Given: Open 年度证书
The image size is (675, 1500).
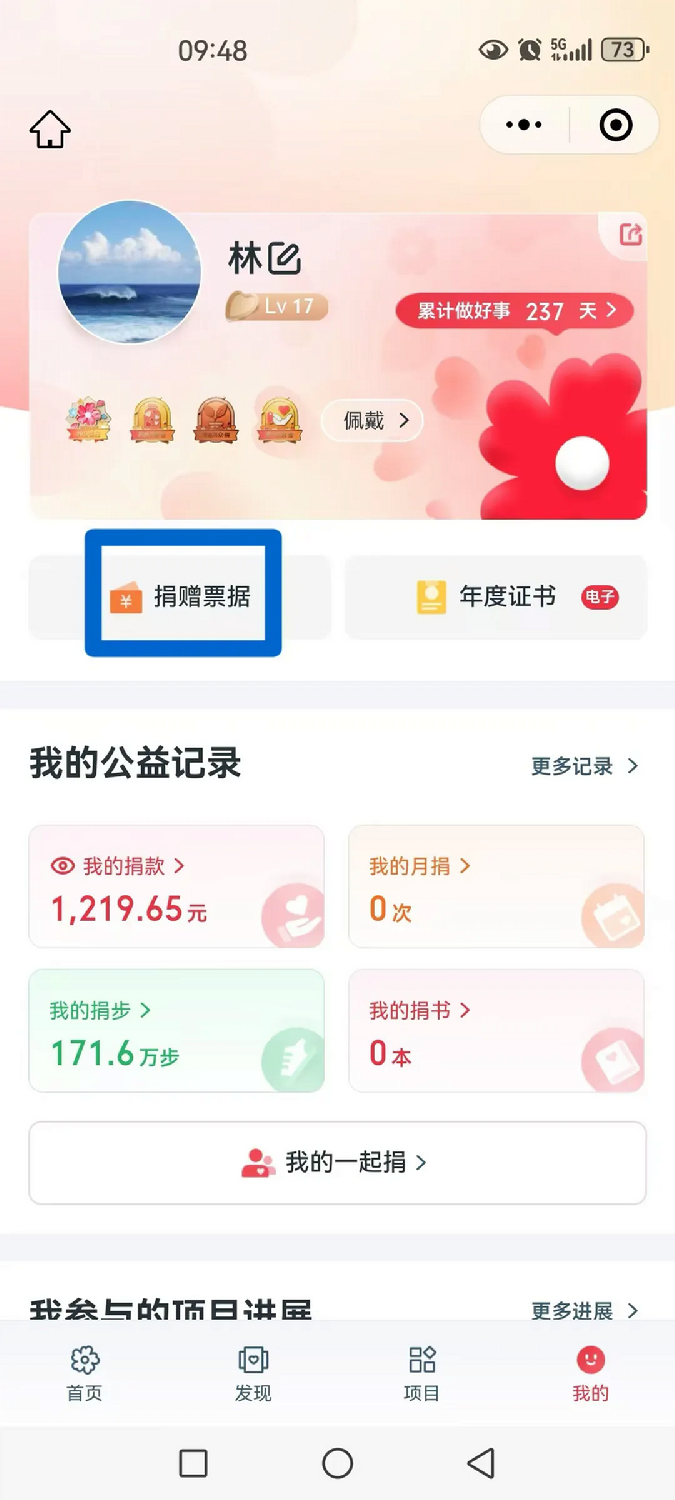Looking at the screenshot, I should 496,597.
